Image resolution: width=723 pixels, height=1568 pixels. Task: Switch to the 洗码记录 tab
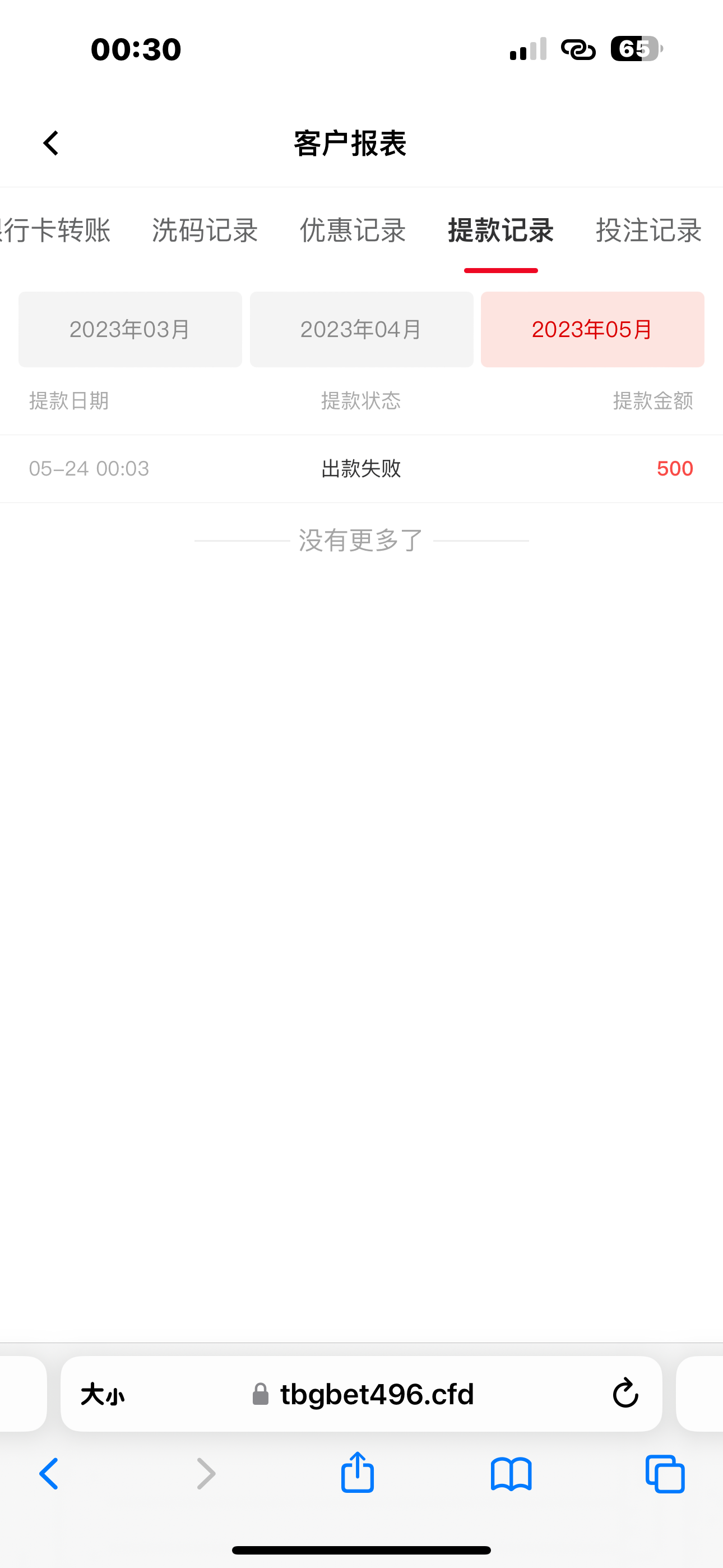(205, 230)
